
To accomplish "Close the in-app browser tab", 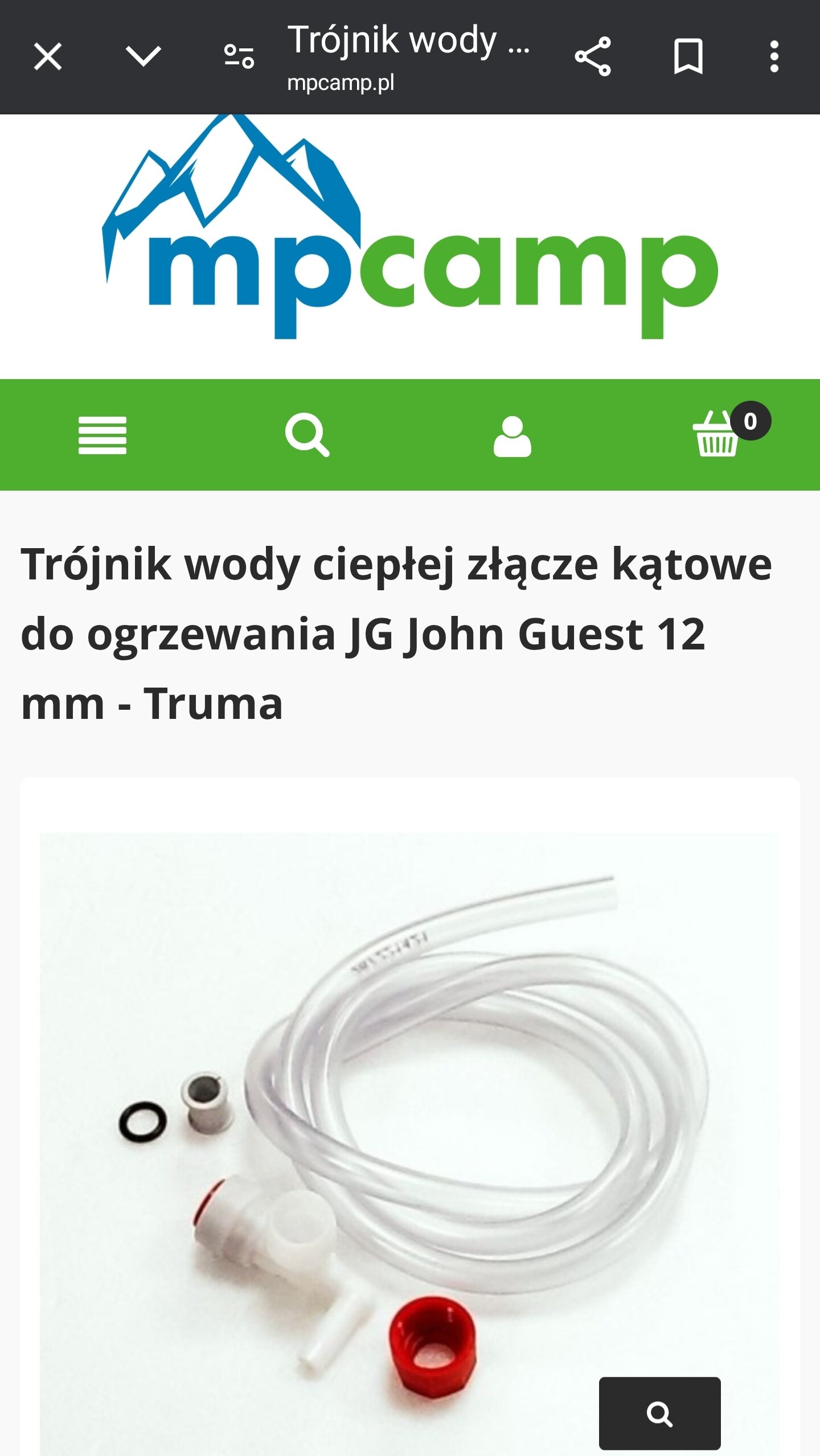I will [48, 57].
